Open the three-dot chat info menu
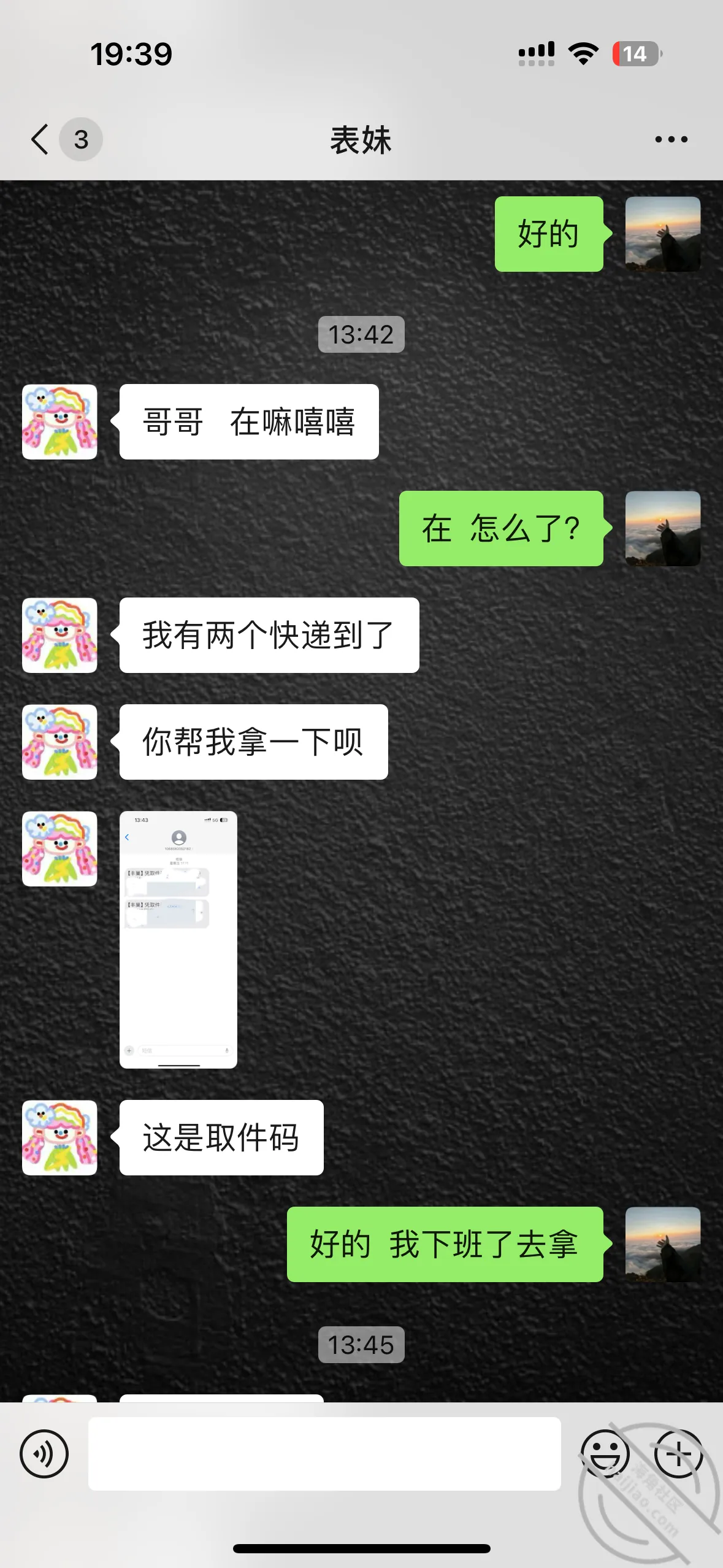 click(671, 139)
